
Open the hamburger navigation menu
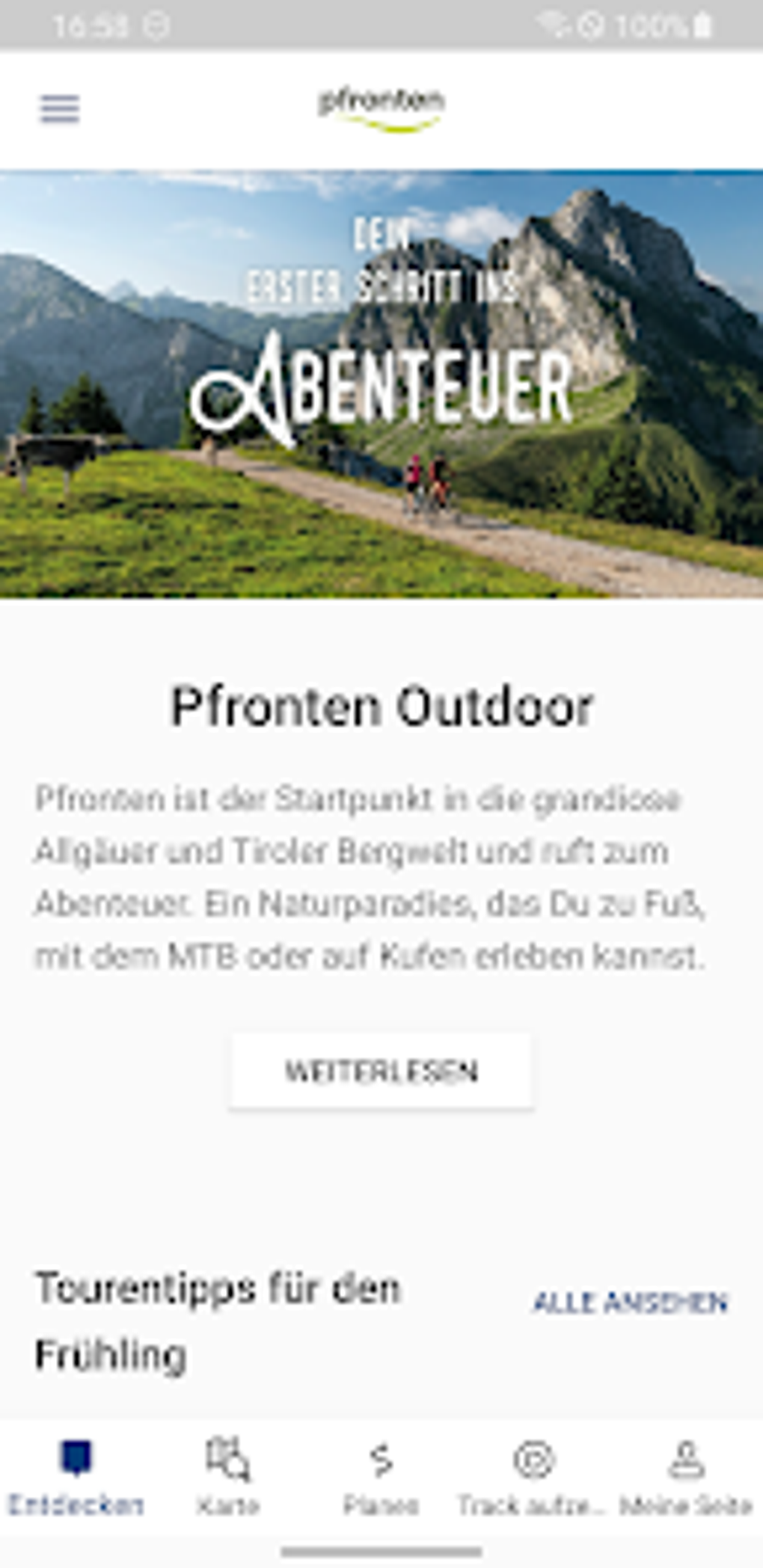click(59, 110)
